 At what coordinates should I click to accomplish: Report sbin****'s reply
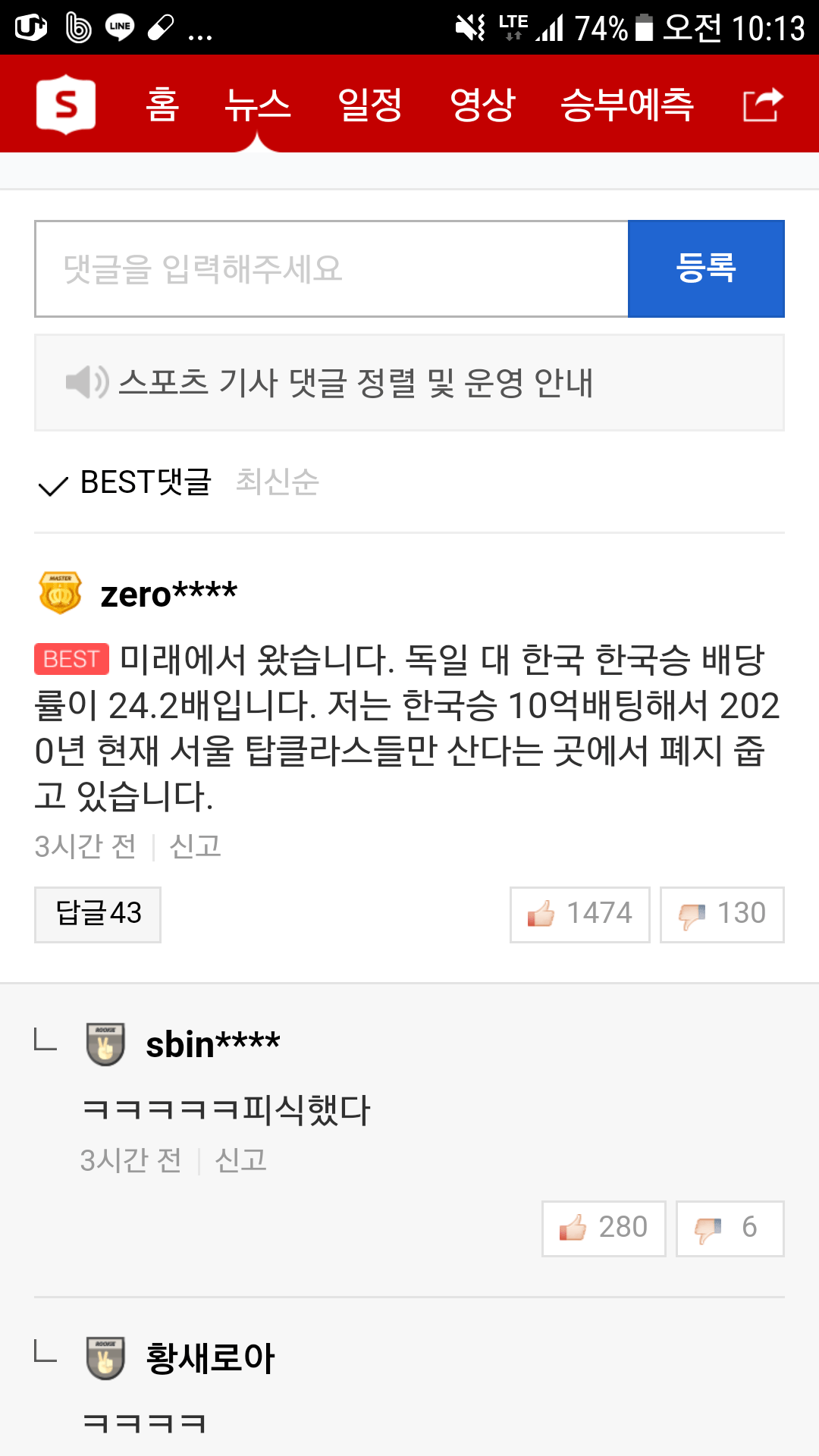(x=241, y=1160)
